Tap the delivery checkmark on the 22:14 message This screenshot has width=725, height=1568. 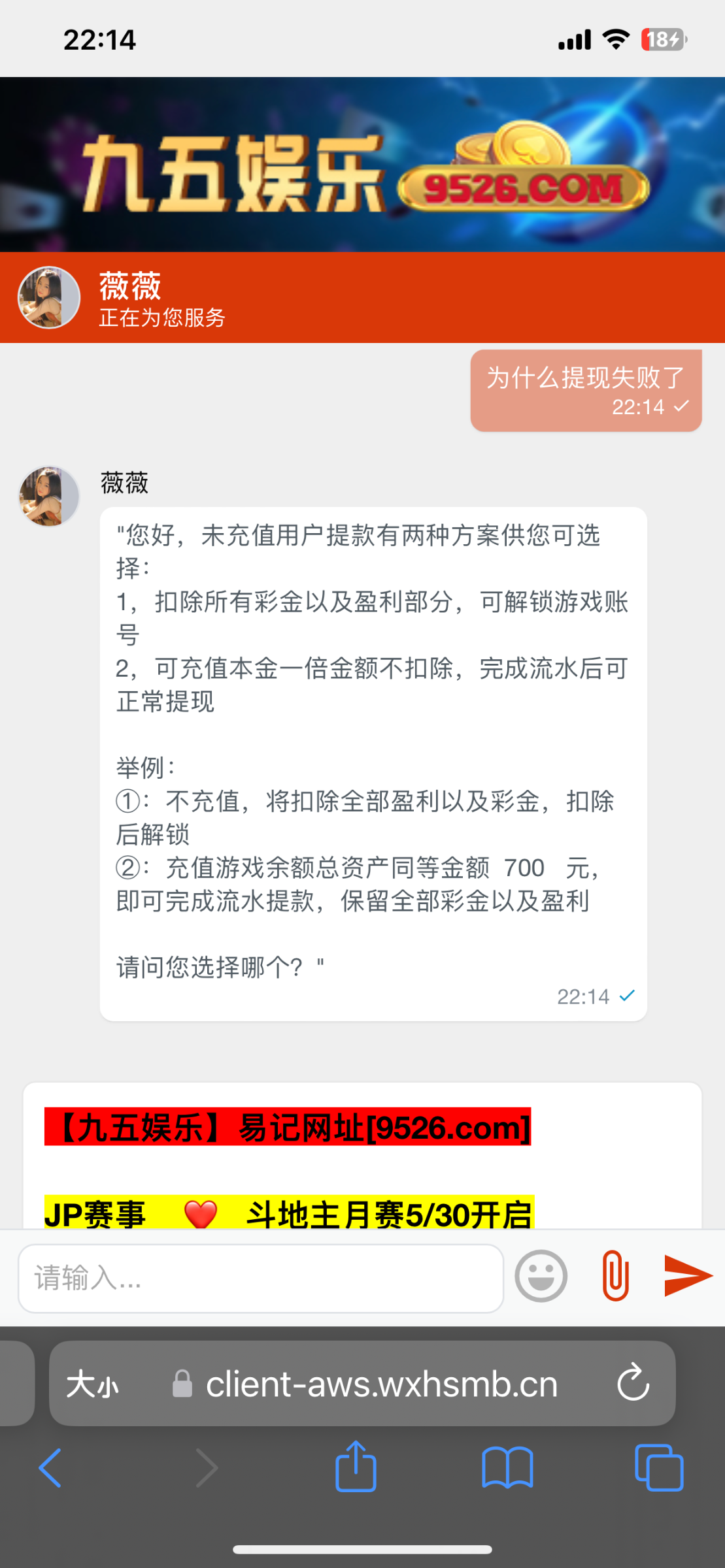pyautogui.click(x=682, y=406)
